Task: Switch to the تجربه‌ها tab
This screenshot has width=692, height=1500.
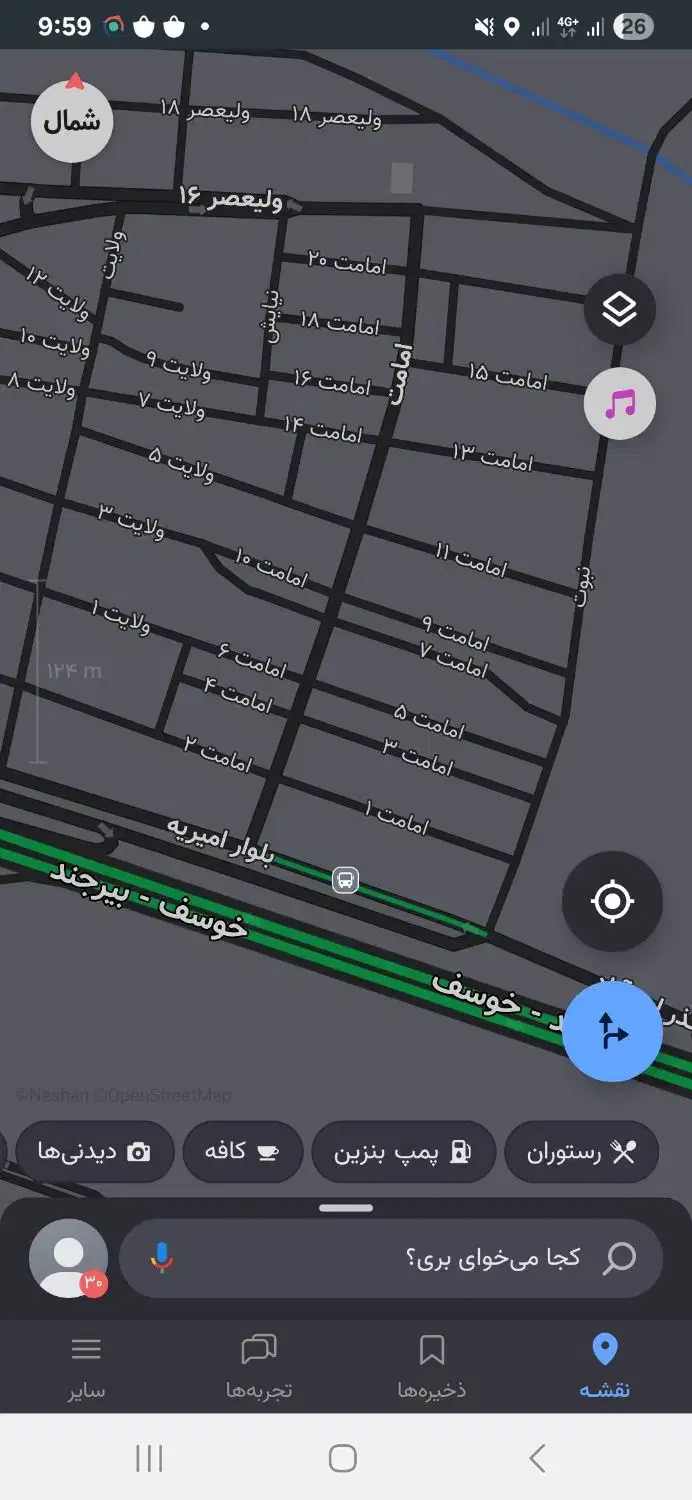Action: coord(259,1366)
